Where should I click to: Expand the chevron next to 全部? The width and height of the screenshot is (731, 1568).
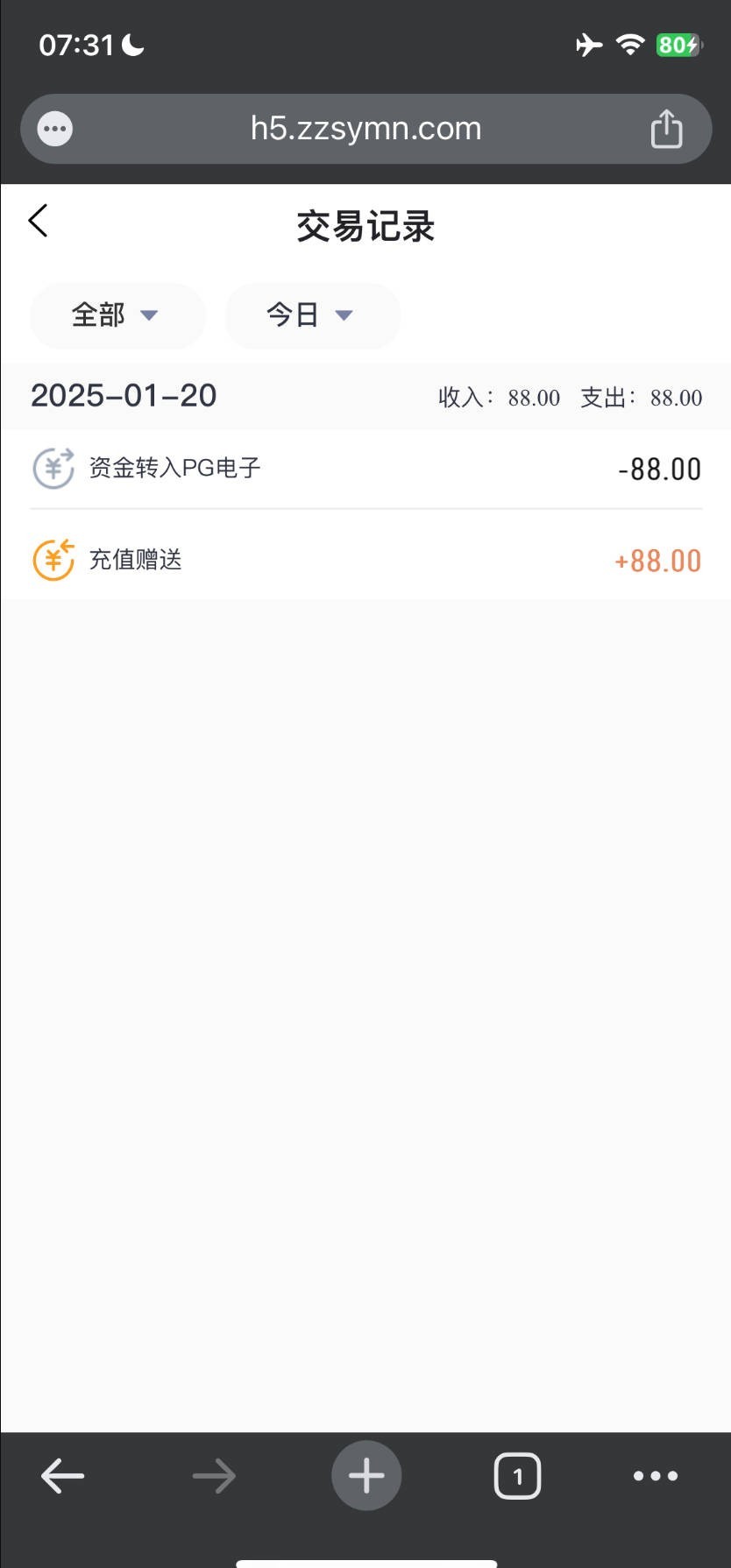click(x=151, y=317)
